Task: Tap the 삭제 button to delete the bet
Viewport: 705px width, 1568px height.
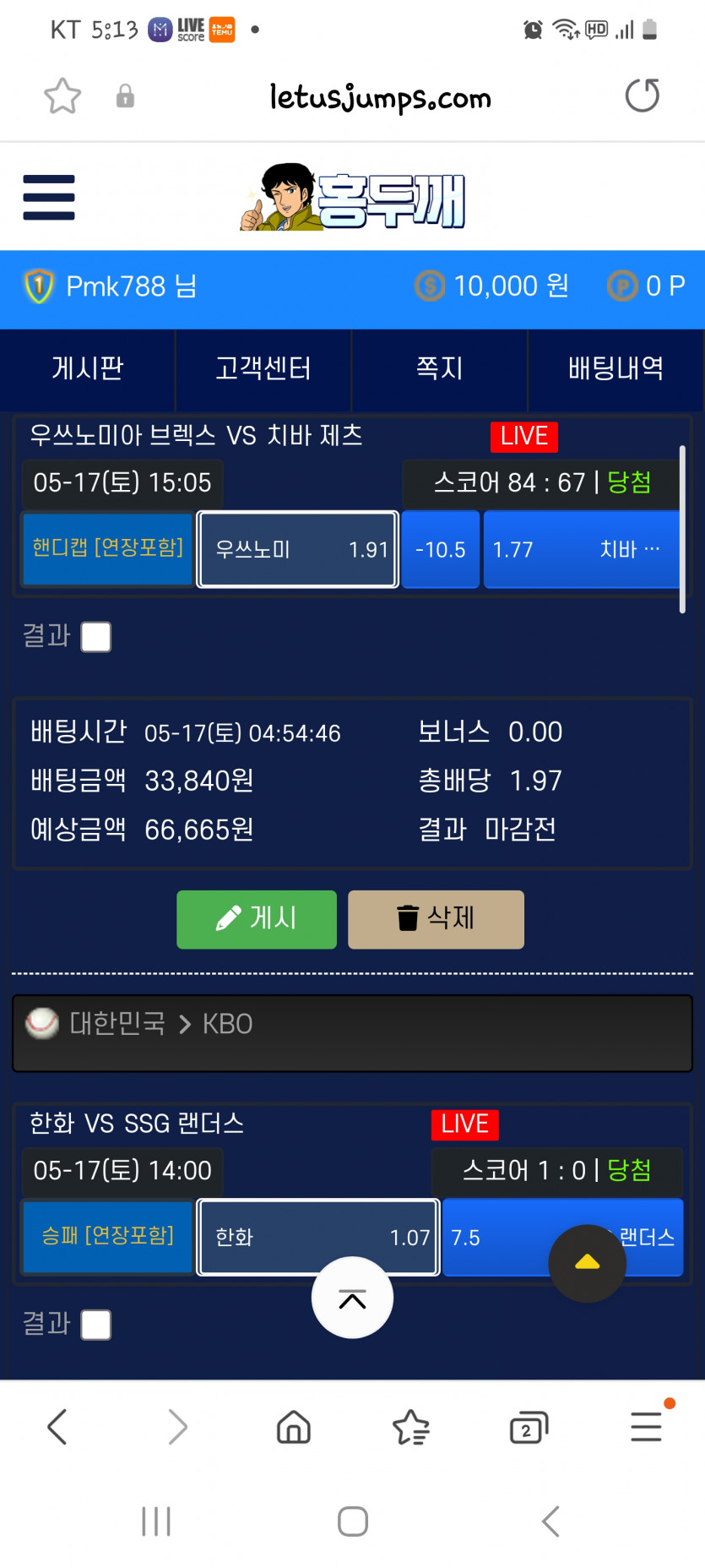Action: (436, 919)
